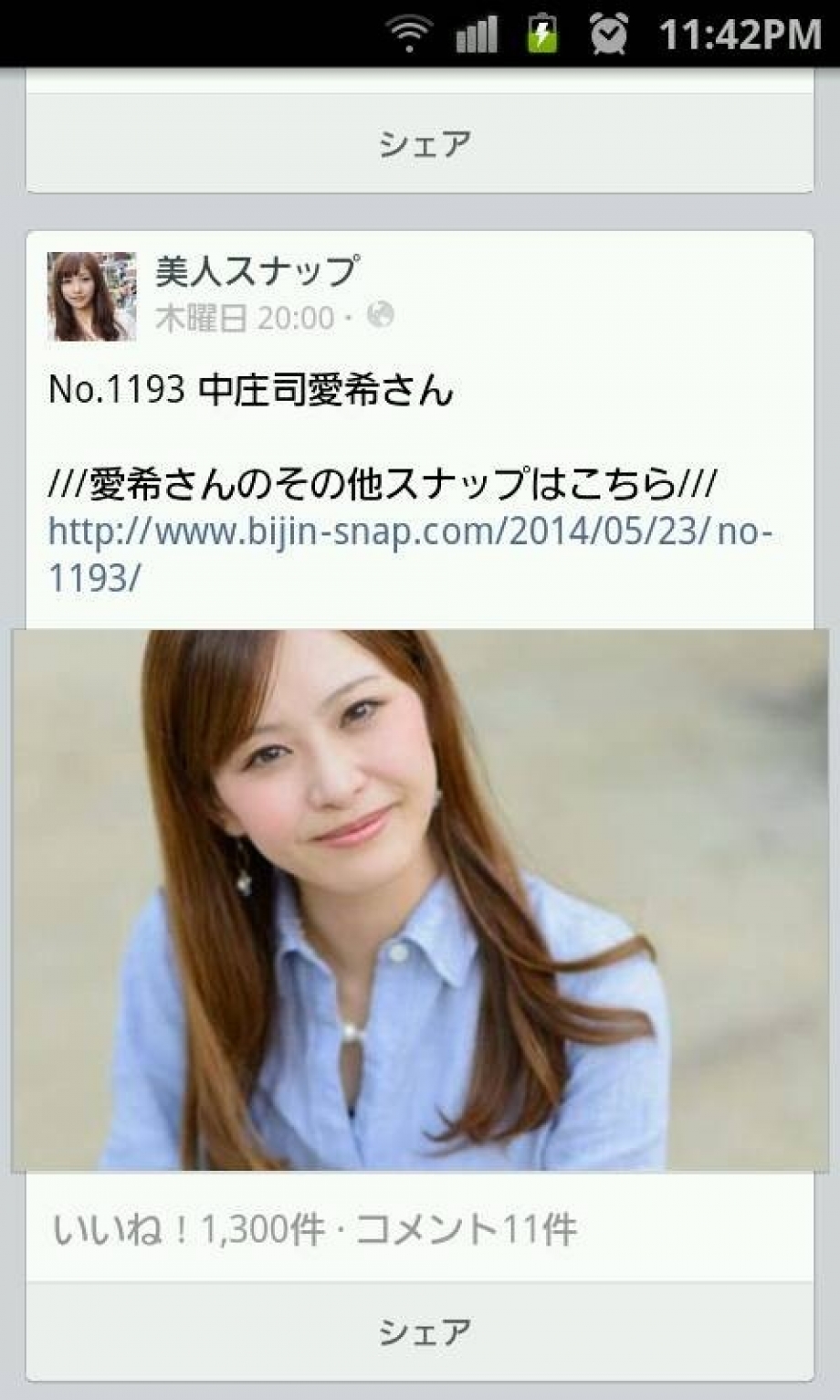Screen dimensions: 840x1400
Task: Open the 美人スナップ page name
Action: coord(257,271)
